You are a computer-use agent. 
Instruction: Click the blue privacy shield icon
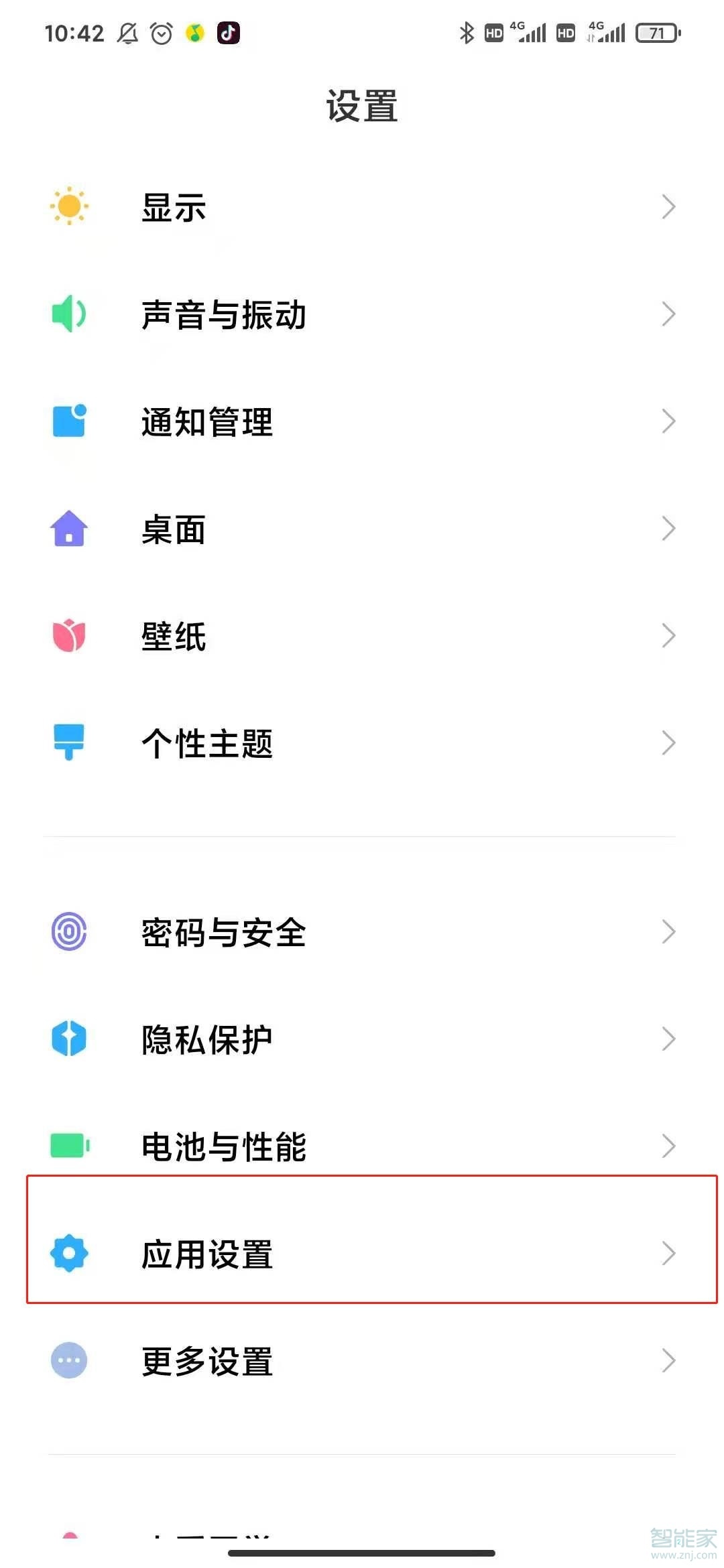(69, 1039)
